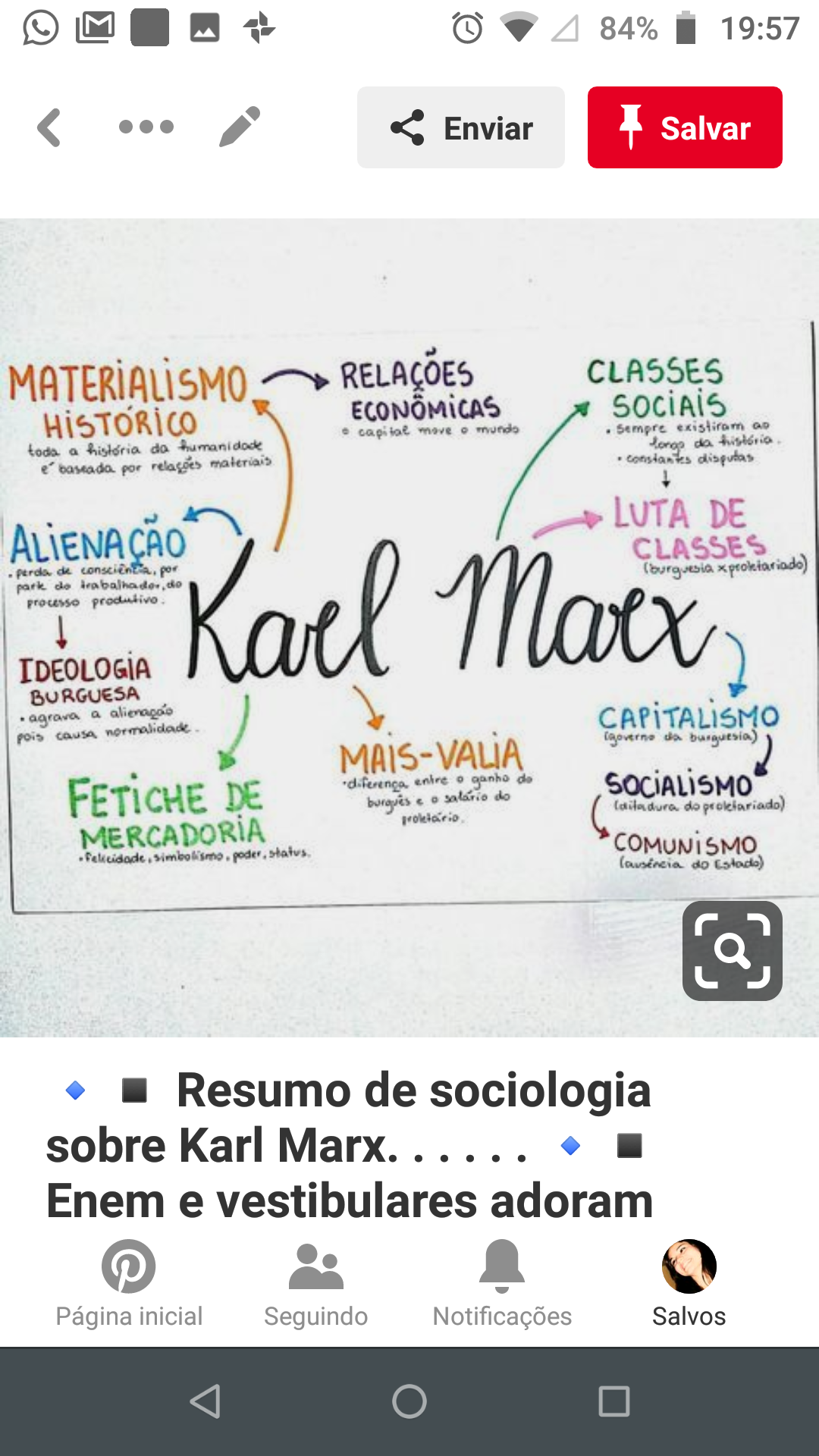Switch to the Página inicial tab
The width and height of the screenshot is (819, 1456).
[x=129, y=1283]
